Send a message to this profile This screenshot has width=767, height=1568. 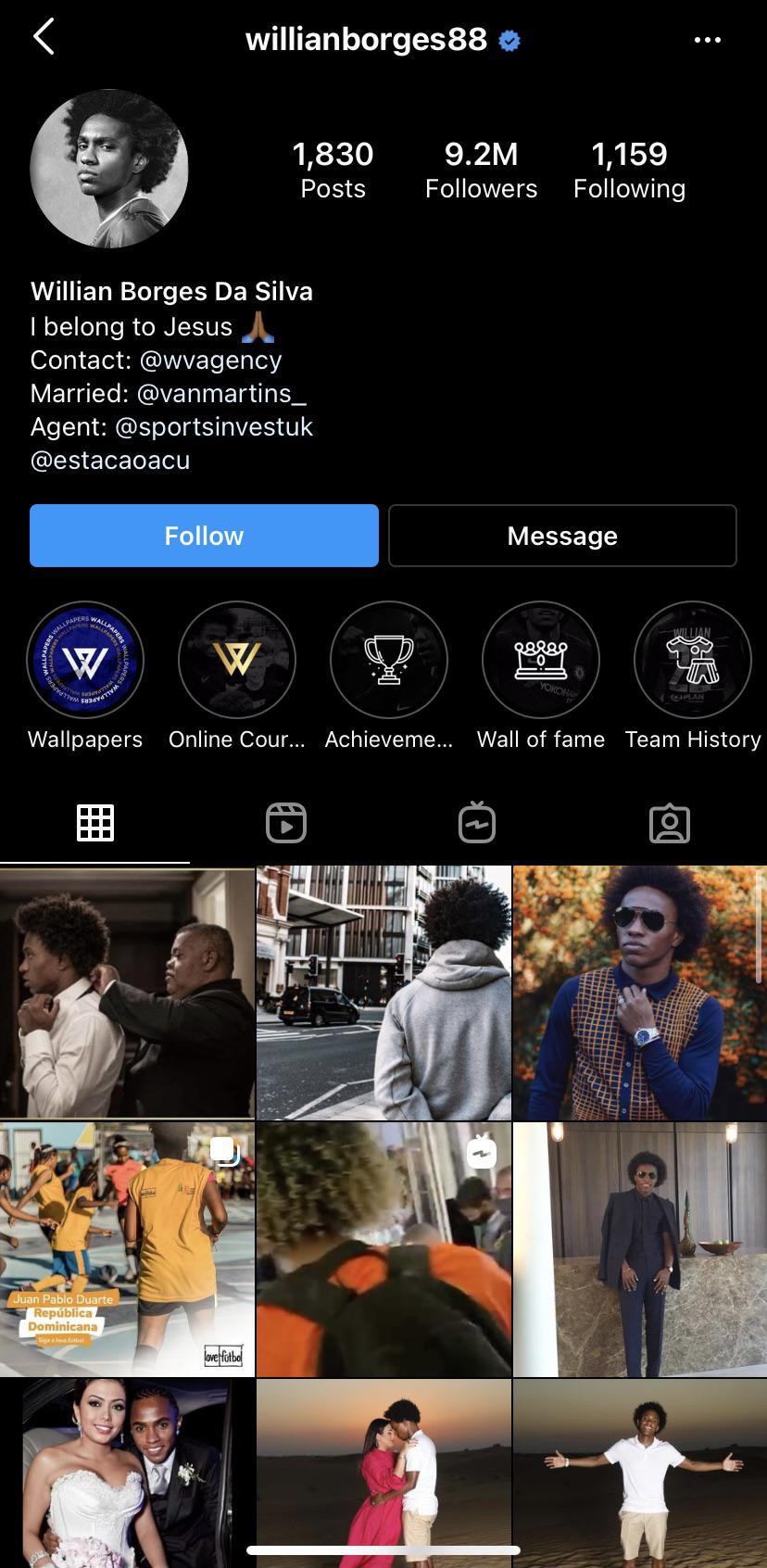coord(562,536)
